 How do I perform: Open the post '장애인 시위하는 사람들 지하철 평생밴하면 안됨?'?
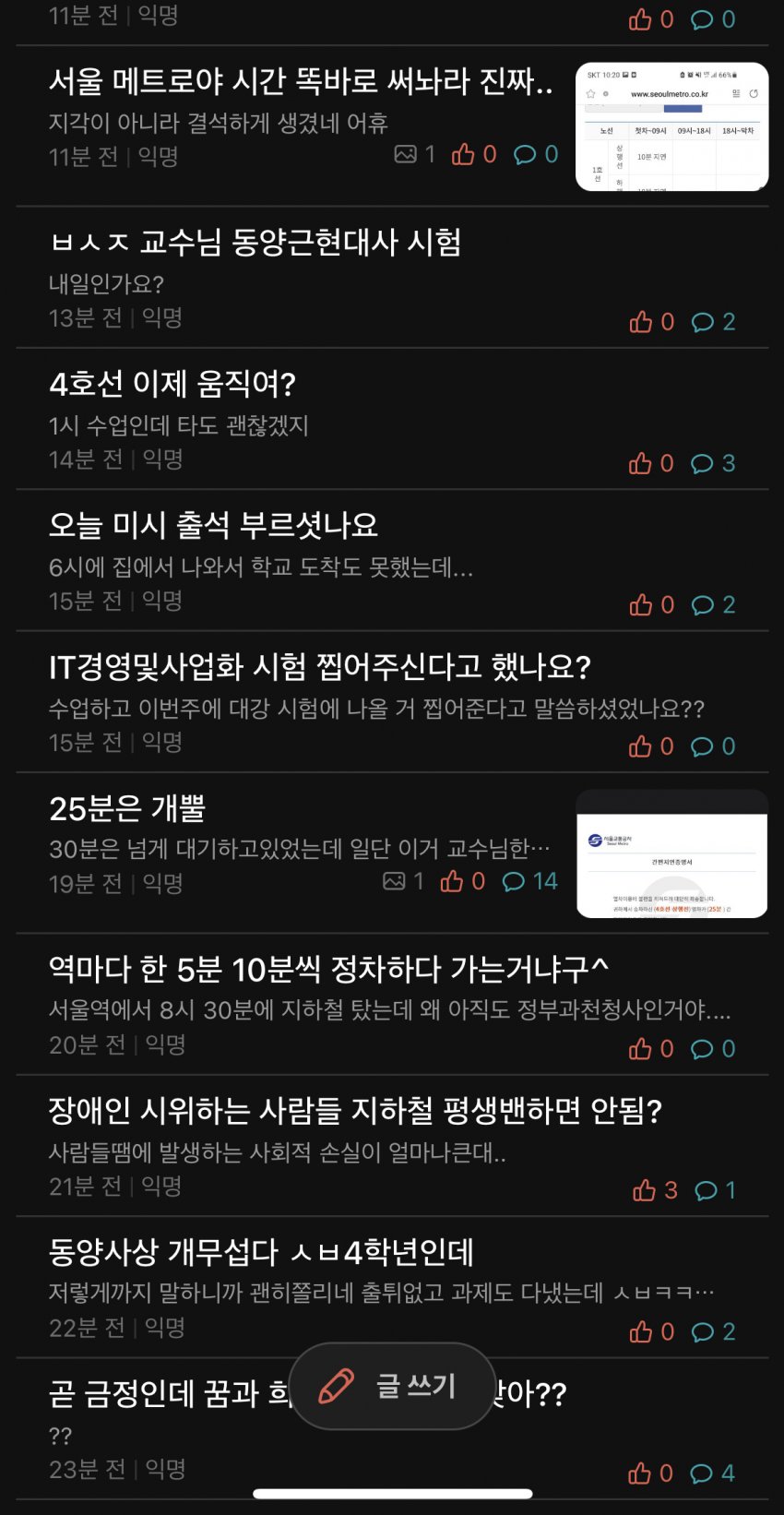click(355, 1110)
